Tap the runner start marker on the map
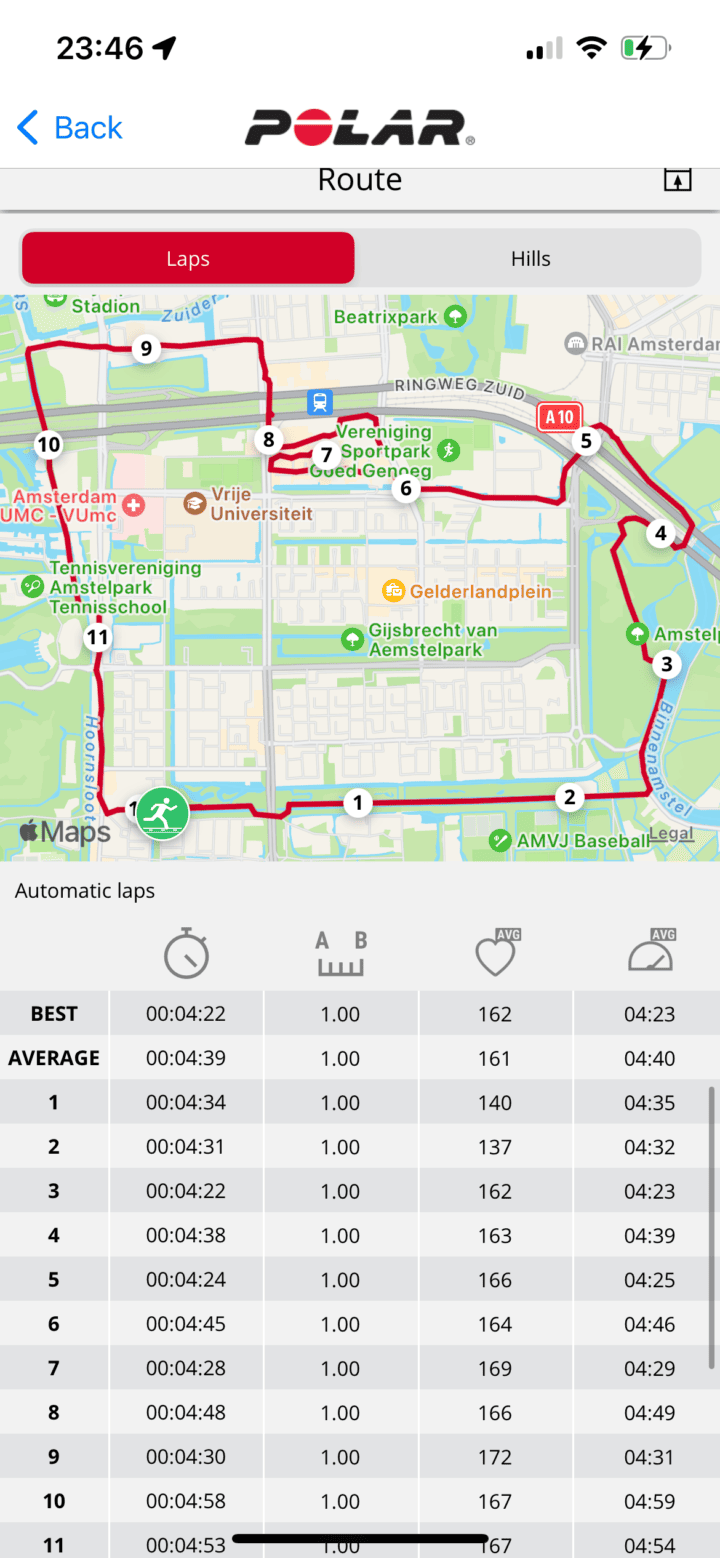Screen dimensions: 720x1558 click(x=162, y=812)
